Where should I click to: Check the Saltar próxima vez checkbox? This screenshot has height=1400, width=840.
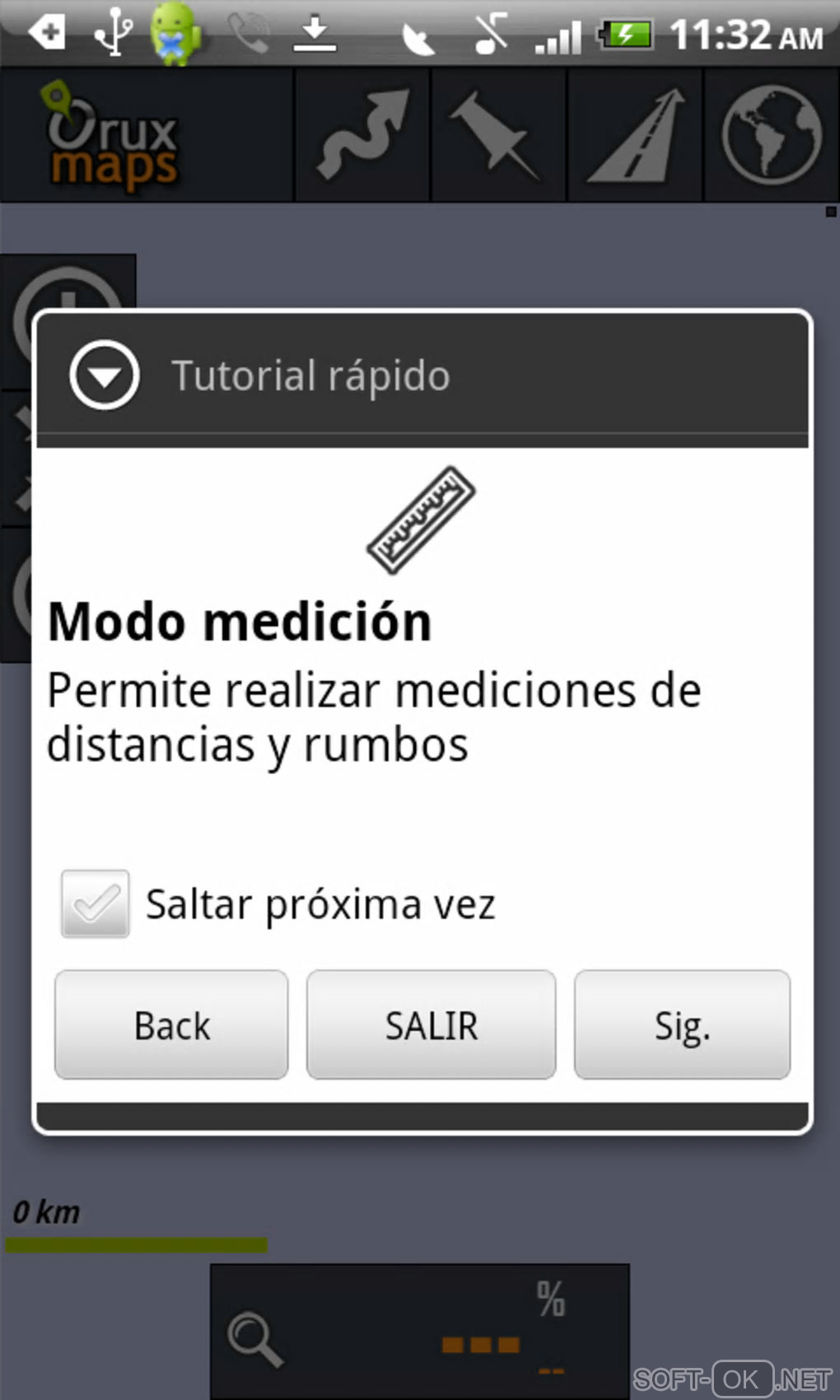click(96, 903)
